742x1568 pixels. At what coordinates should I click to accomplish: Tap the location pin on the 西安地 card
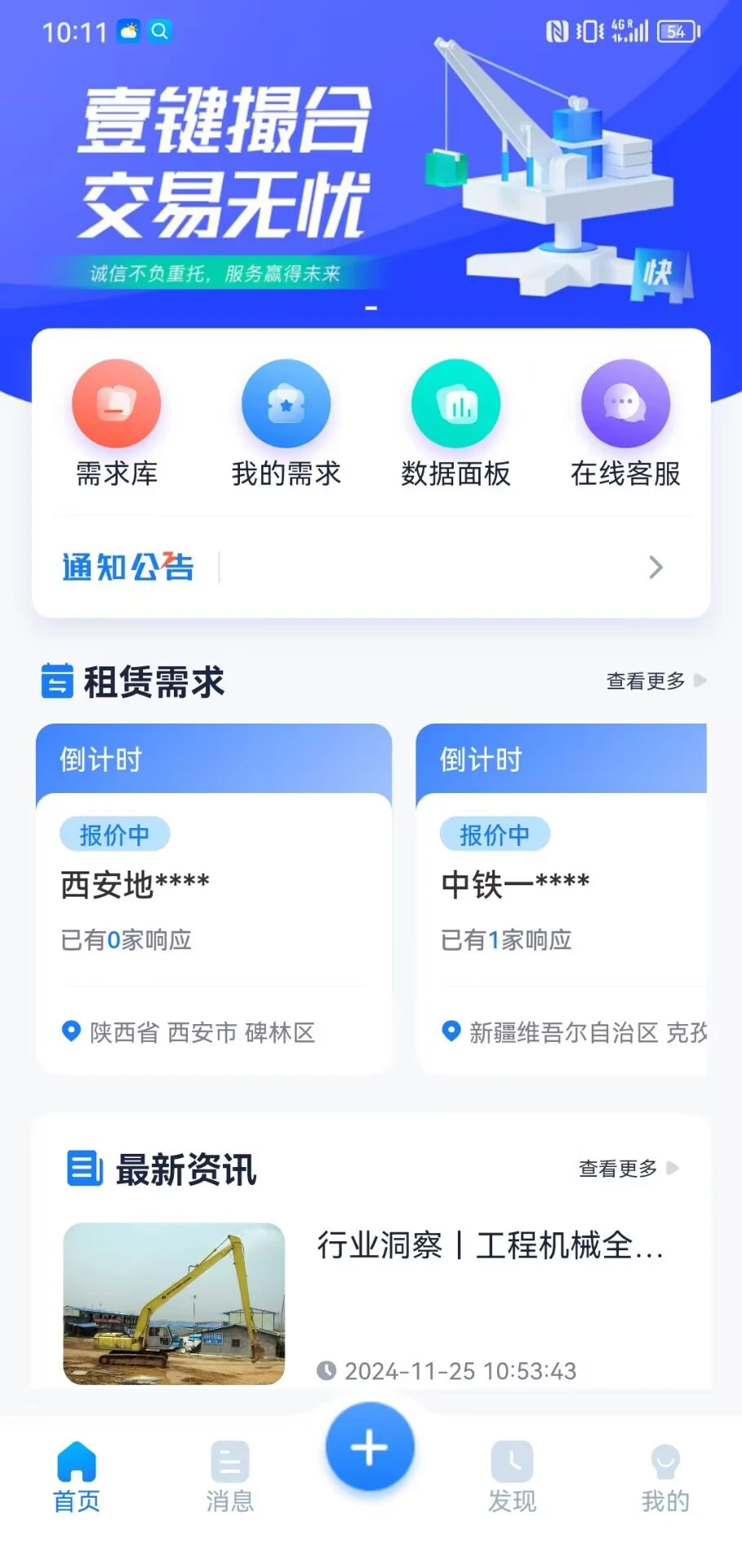69,1031
